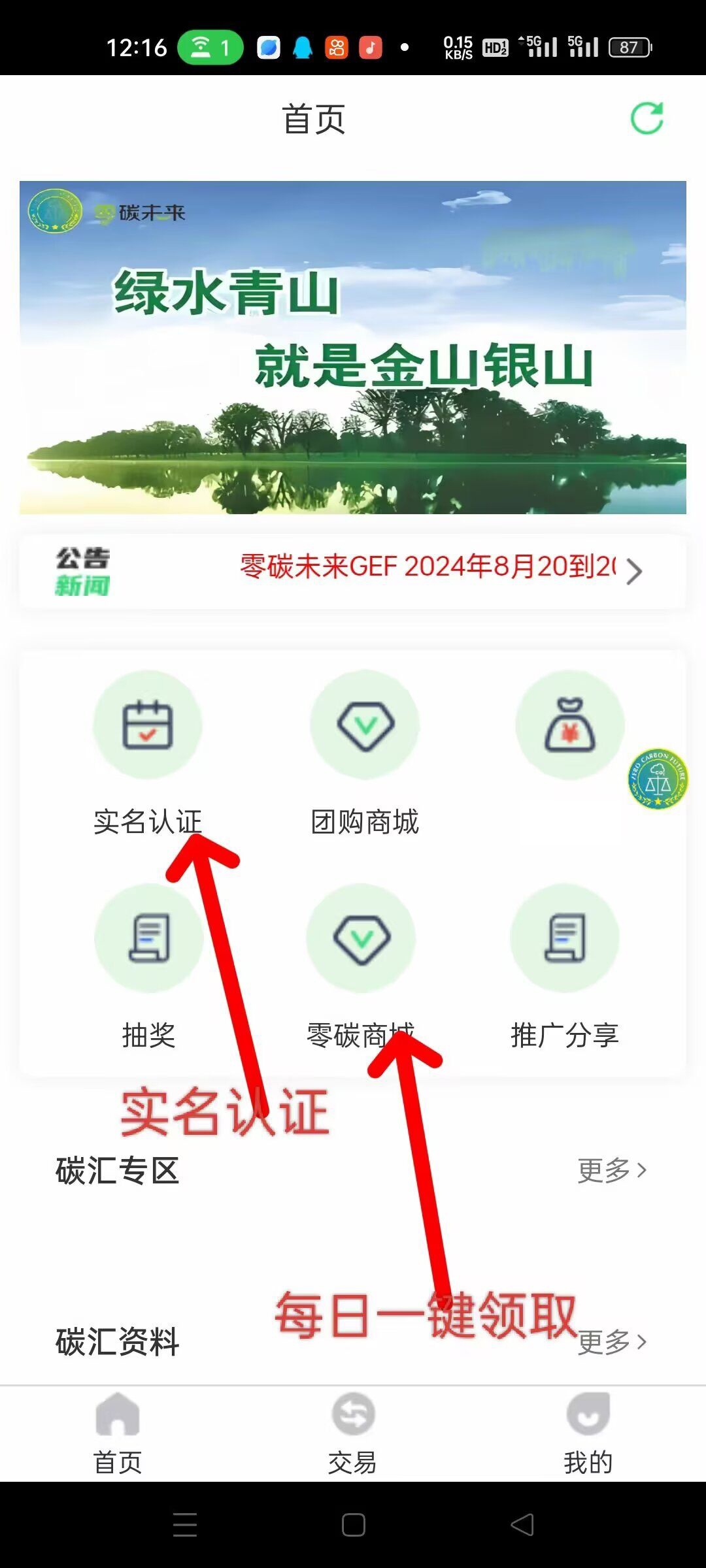Open the 实名认证 real-name verification icon
The image size is (706, 1568).
click(148, 725)
